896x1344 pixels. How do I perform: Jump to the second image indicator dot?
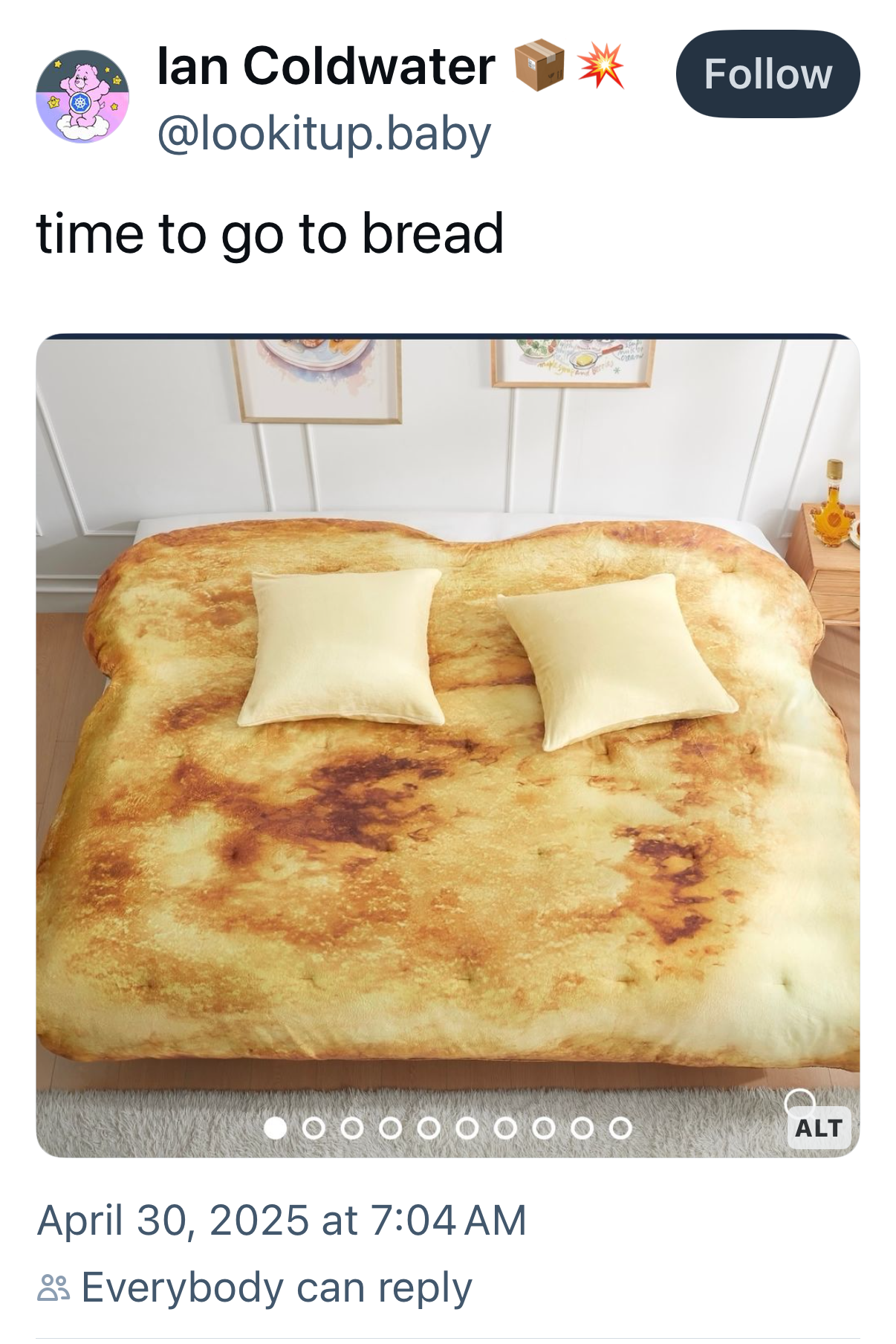[314, 1128]
